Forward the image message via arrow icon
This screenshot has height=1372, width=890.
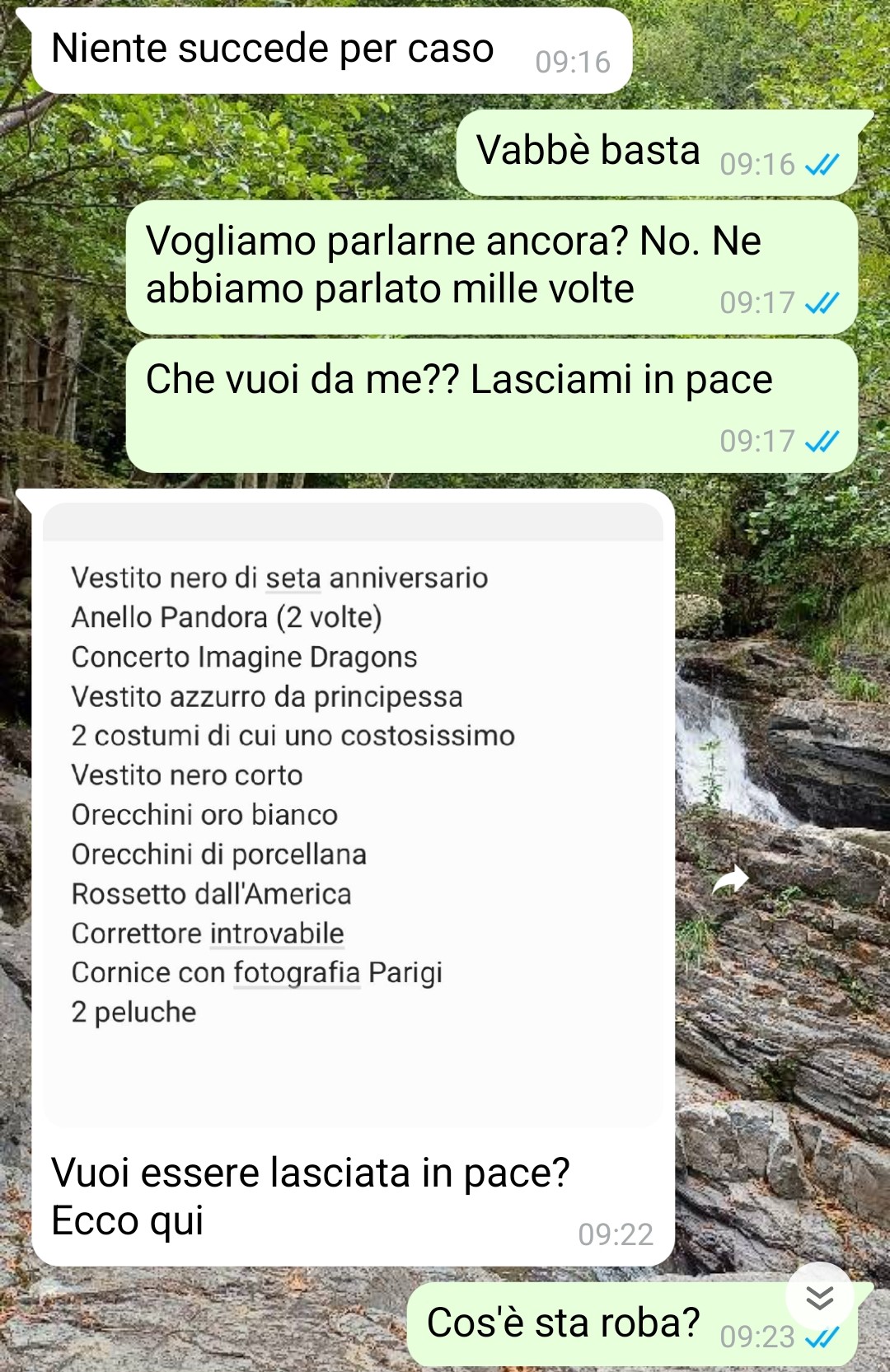coord(729,880)
